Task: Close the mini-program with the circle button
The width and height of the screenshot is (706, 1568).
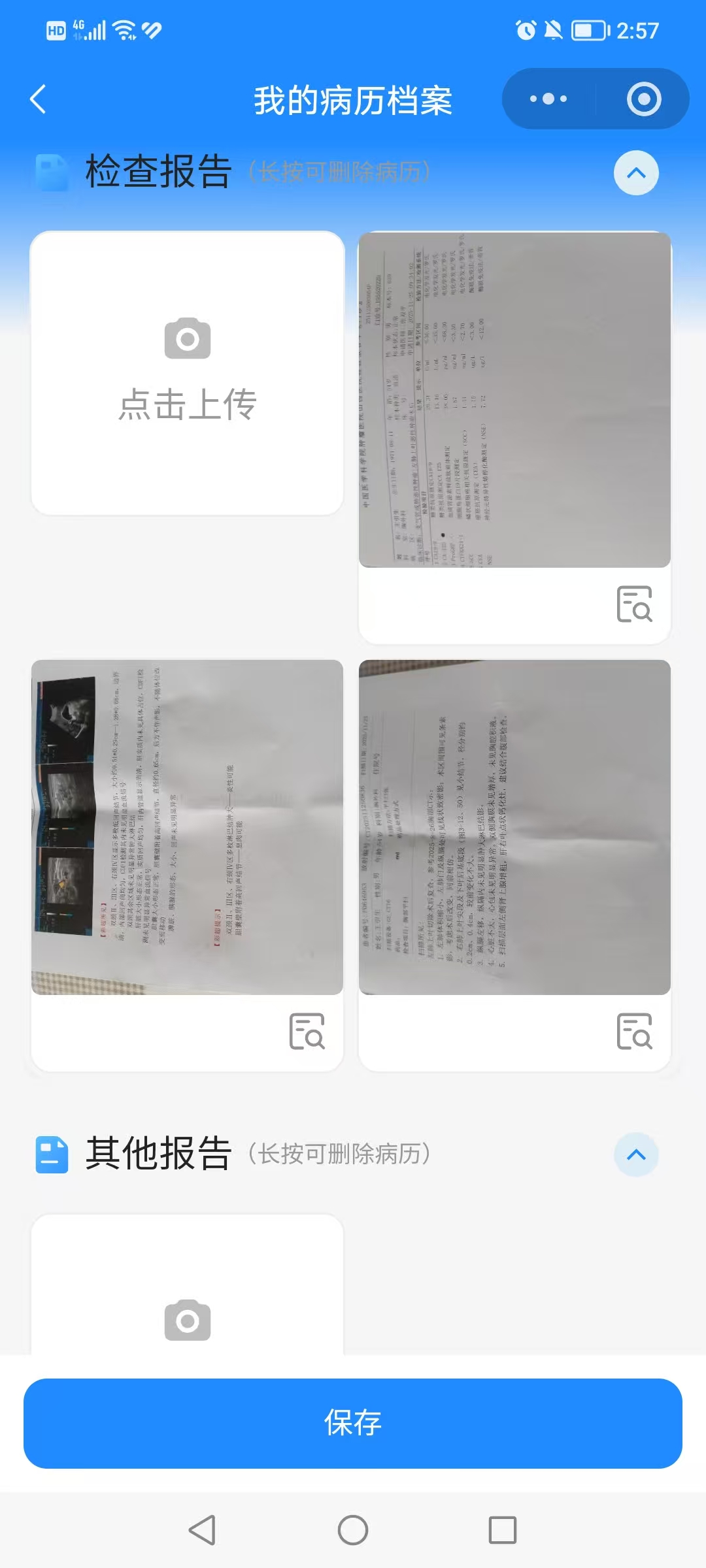Action: [x=643, y=99]
